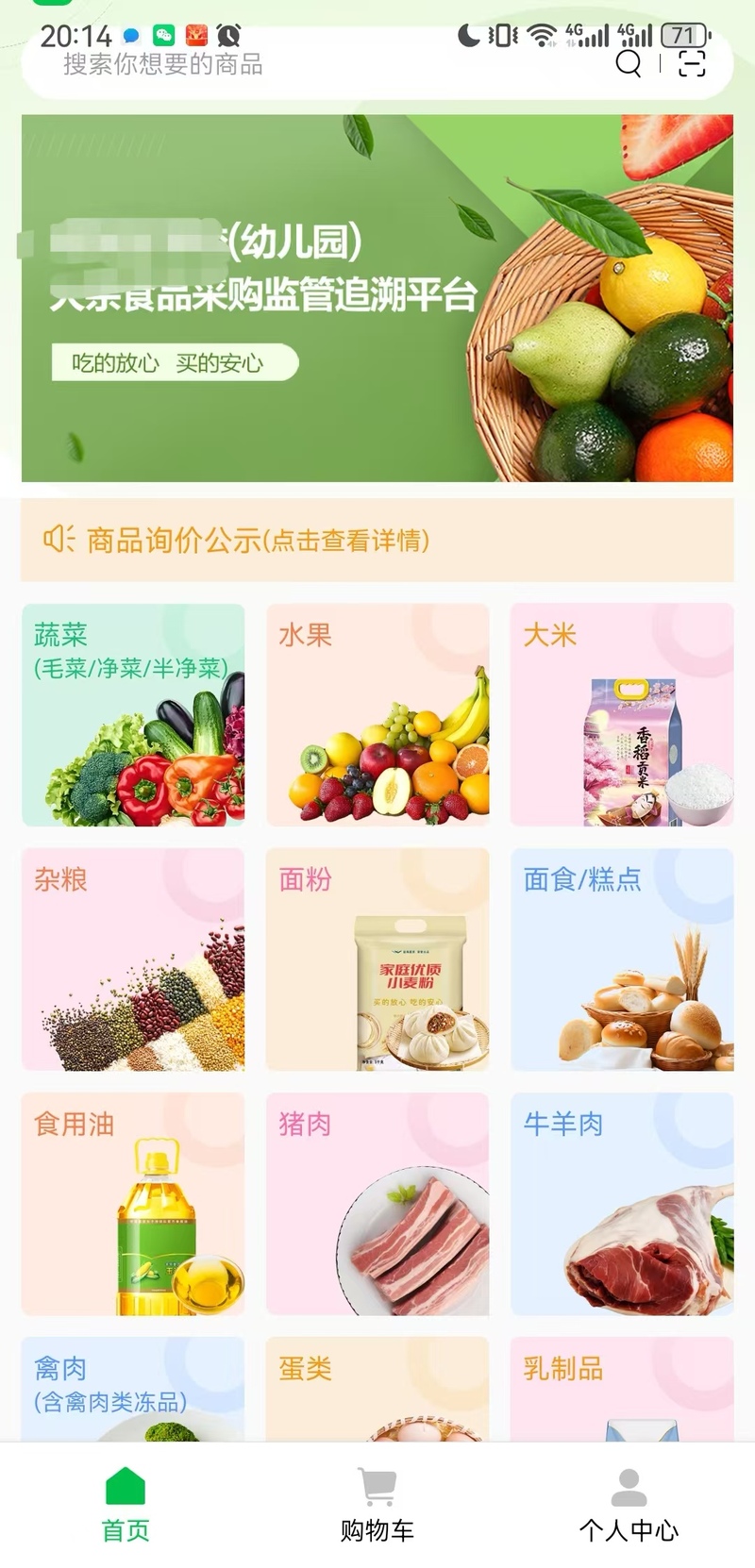This screenshot has width=755, height=1568.
Task: Open the 猪肉 pork category
Action: [x=377, y=1204]
